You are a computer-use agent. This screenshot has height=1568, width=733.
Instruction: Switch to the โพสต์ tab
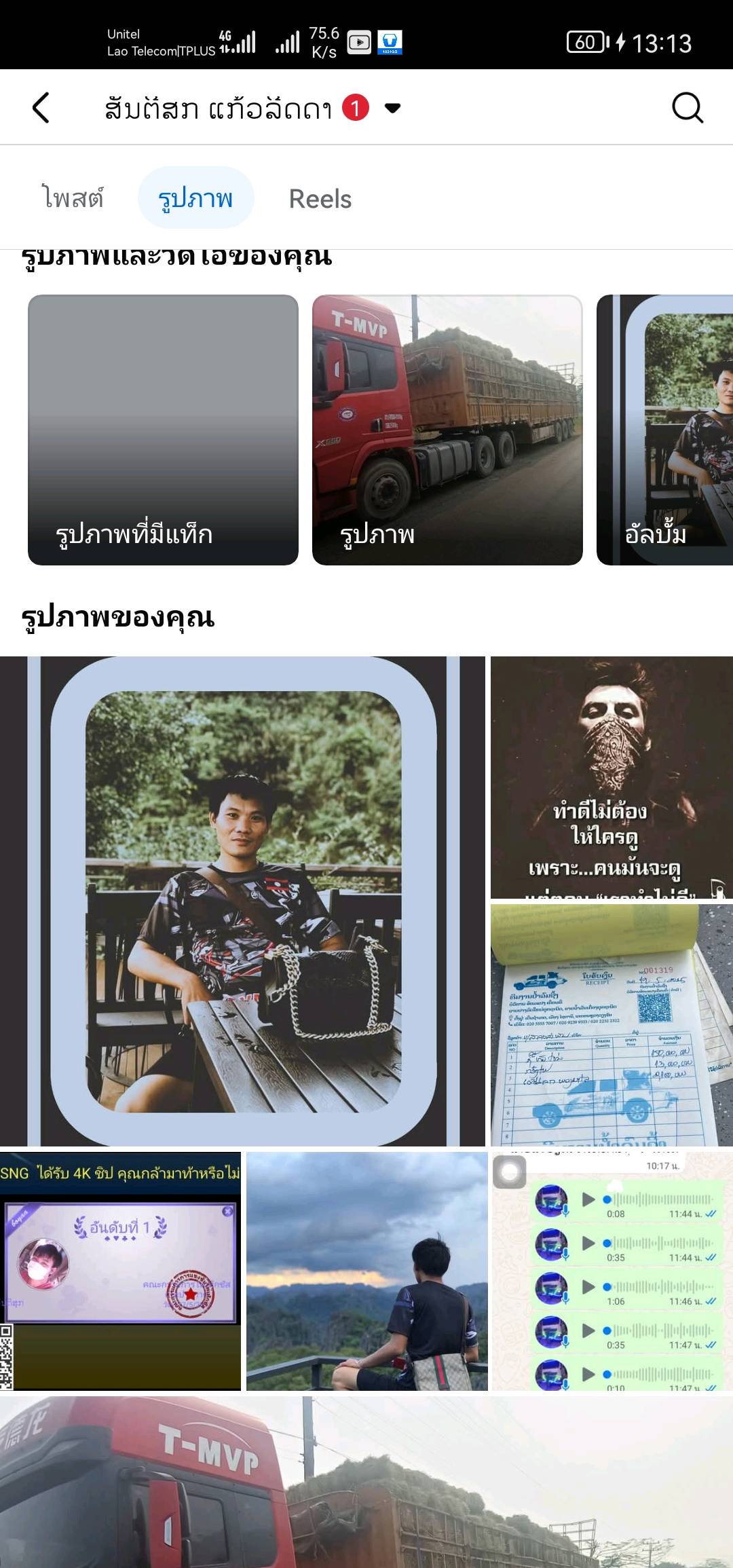73,198
